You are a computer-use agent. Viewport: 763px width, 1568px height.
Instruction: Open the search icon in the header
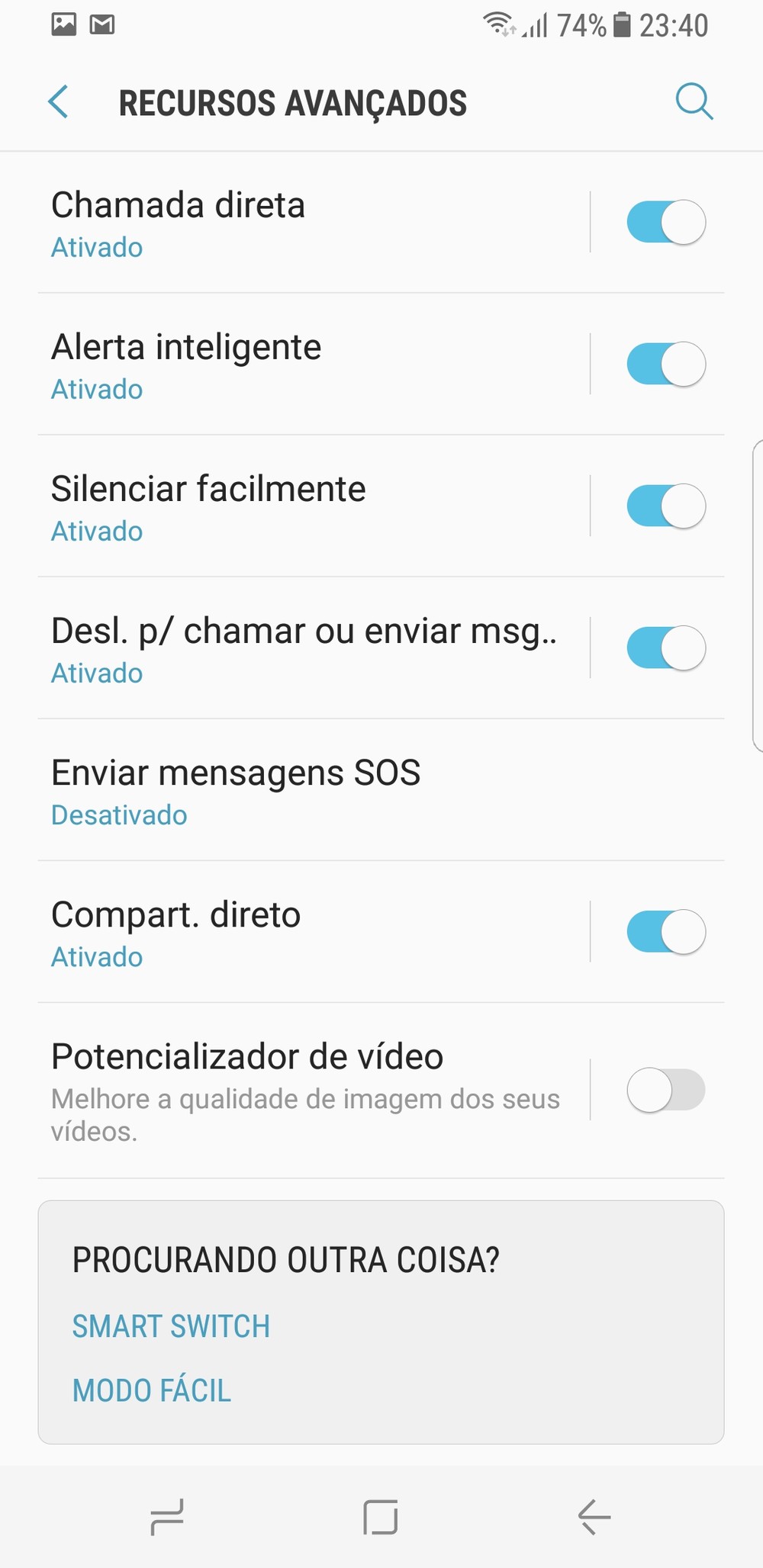[694, 102]
